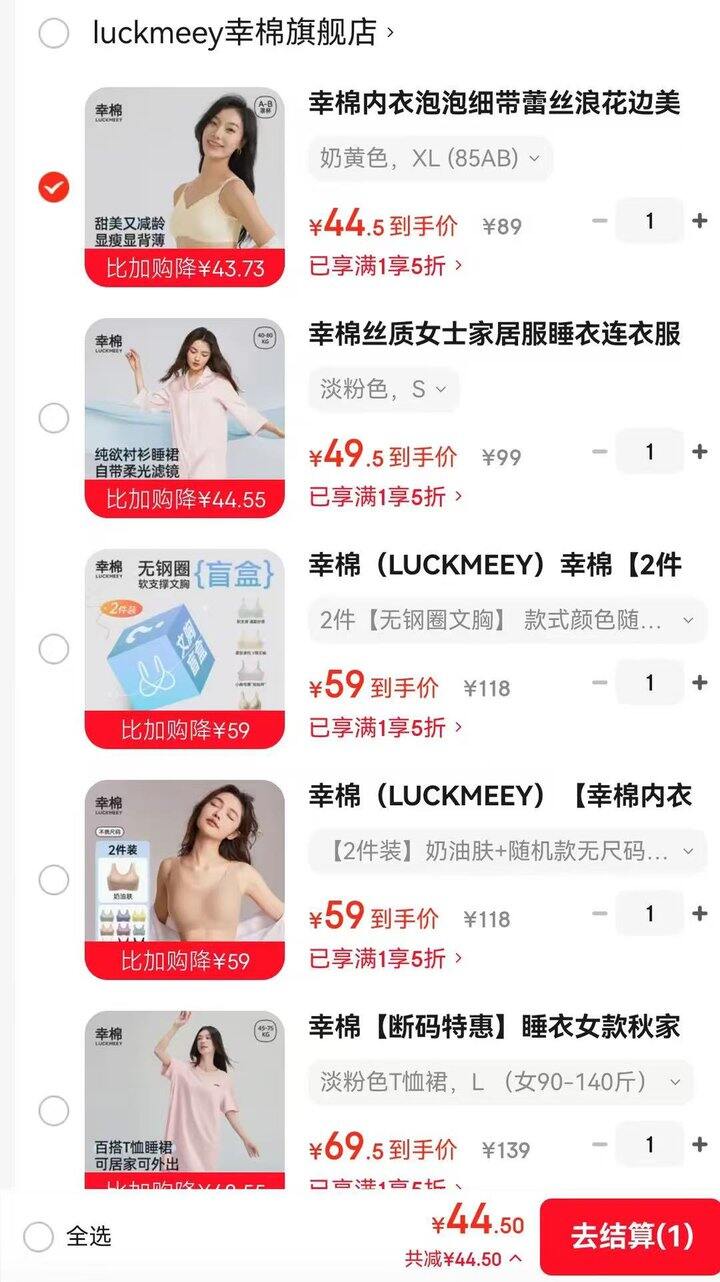This screenshot has height=1282, width=720.
Task: Tap the plus stepper for the silk nightgown
Action: tap(697, 452)
